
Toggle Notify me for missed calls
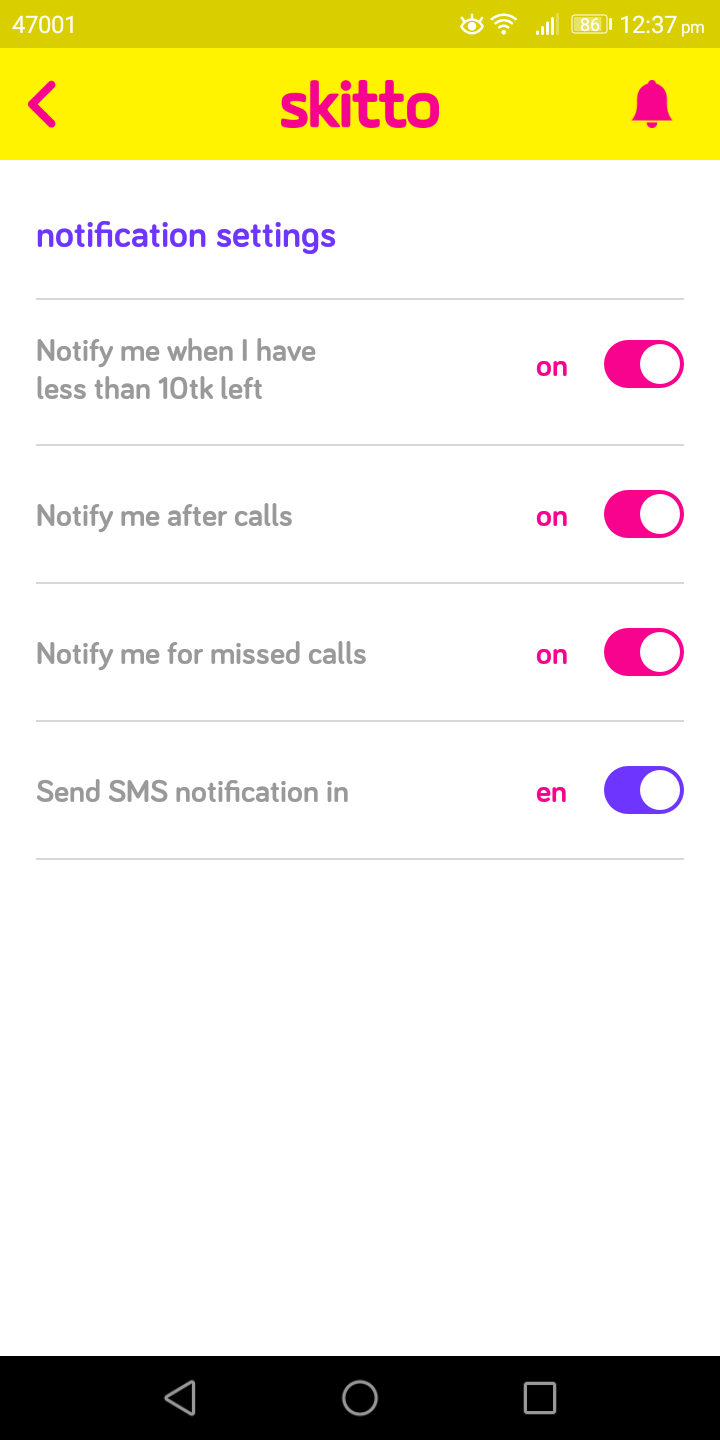coord(643,652)
